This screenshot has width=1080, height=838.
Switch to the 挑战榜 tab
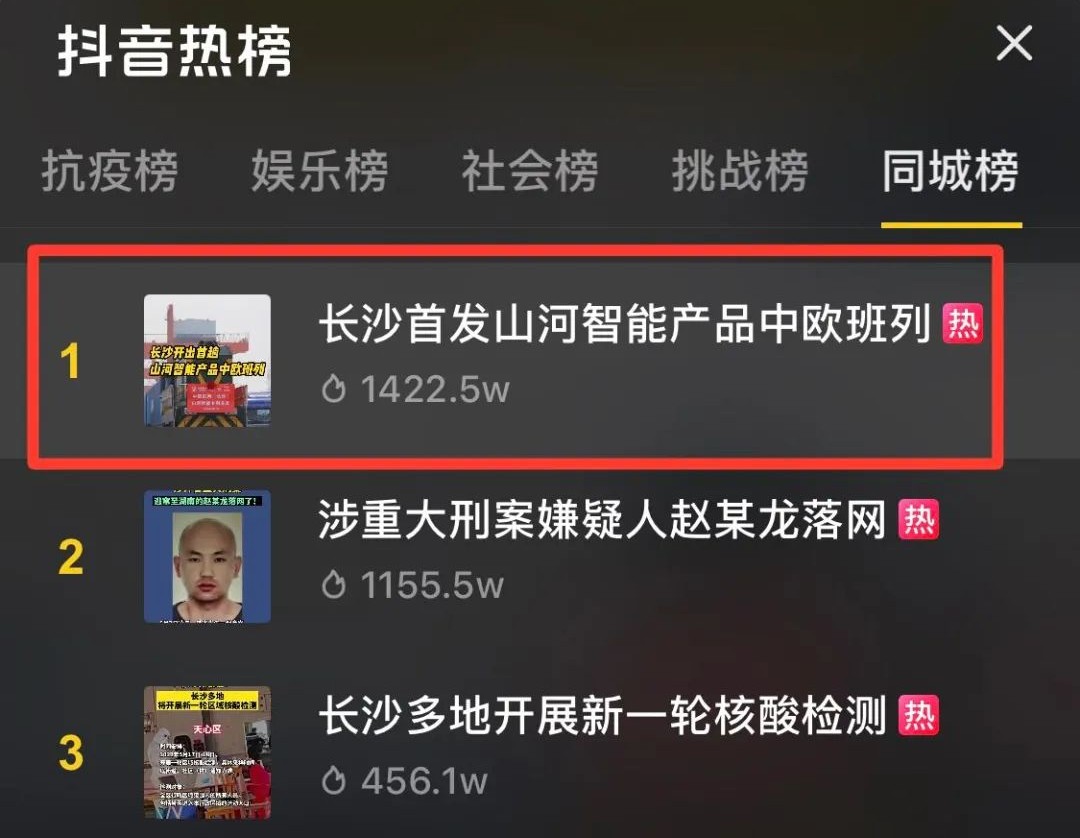[x=739, y=171]
